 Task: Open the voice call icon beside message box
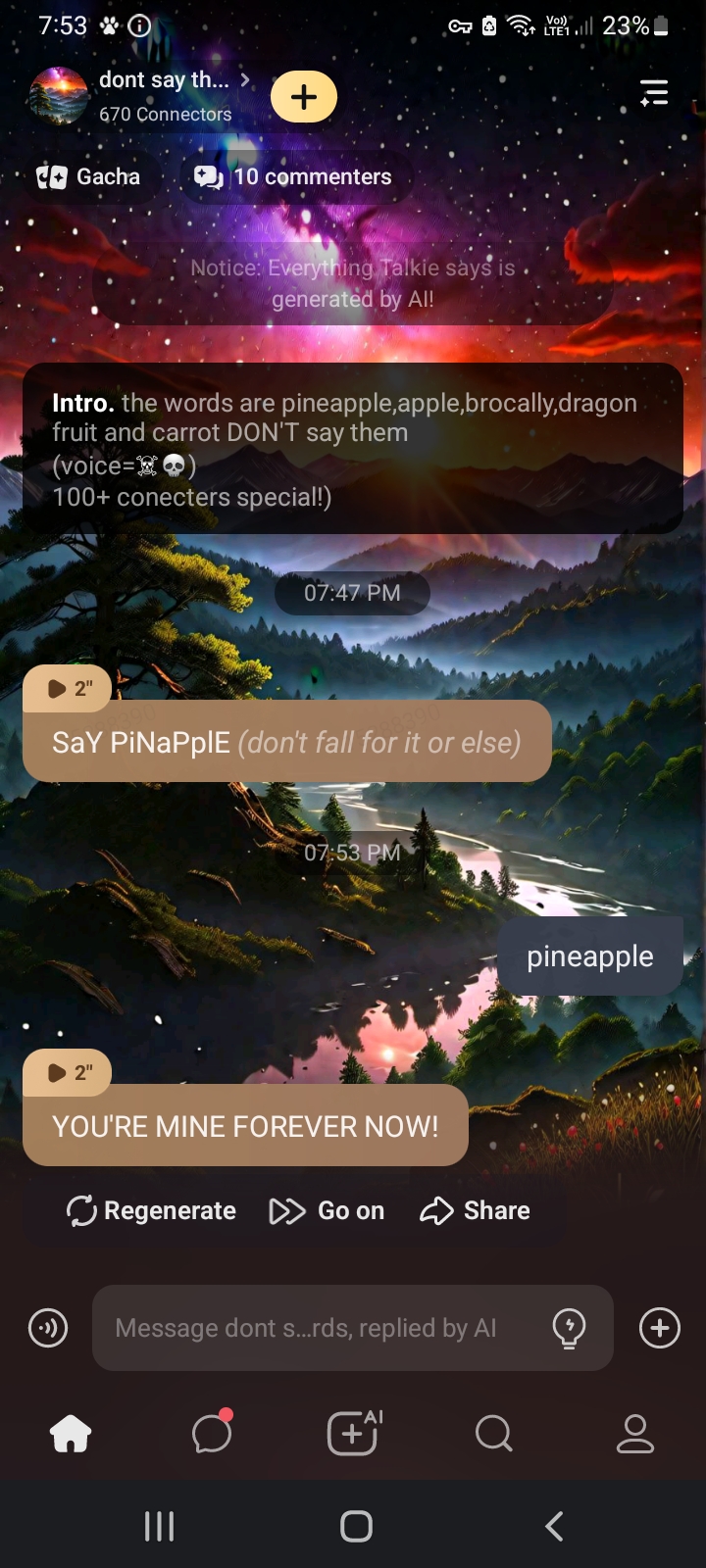48,1329
